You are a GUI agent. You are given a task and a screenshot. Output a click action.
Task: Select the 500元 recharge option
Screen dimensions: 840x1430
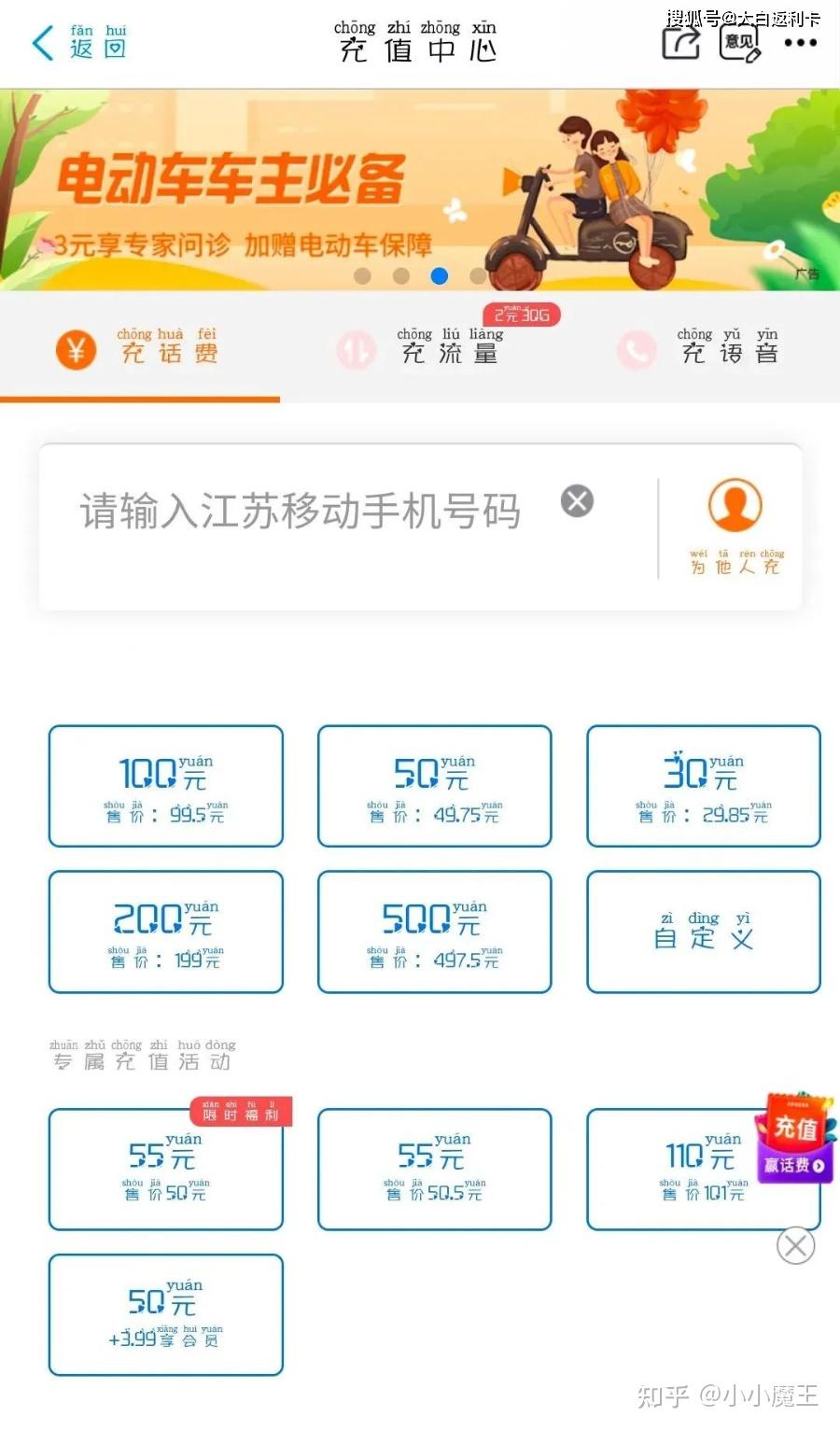coord(434,931)
